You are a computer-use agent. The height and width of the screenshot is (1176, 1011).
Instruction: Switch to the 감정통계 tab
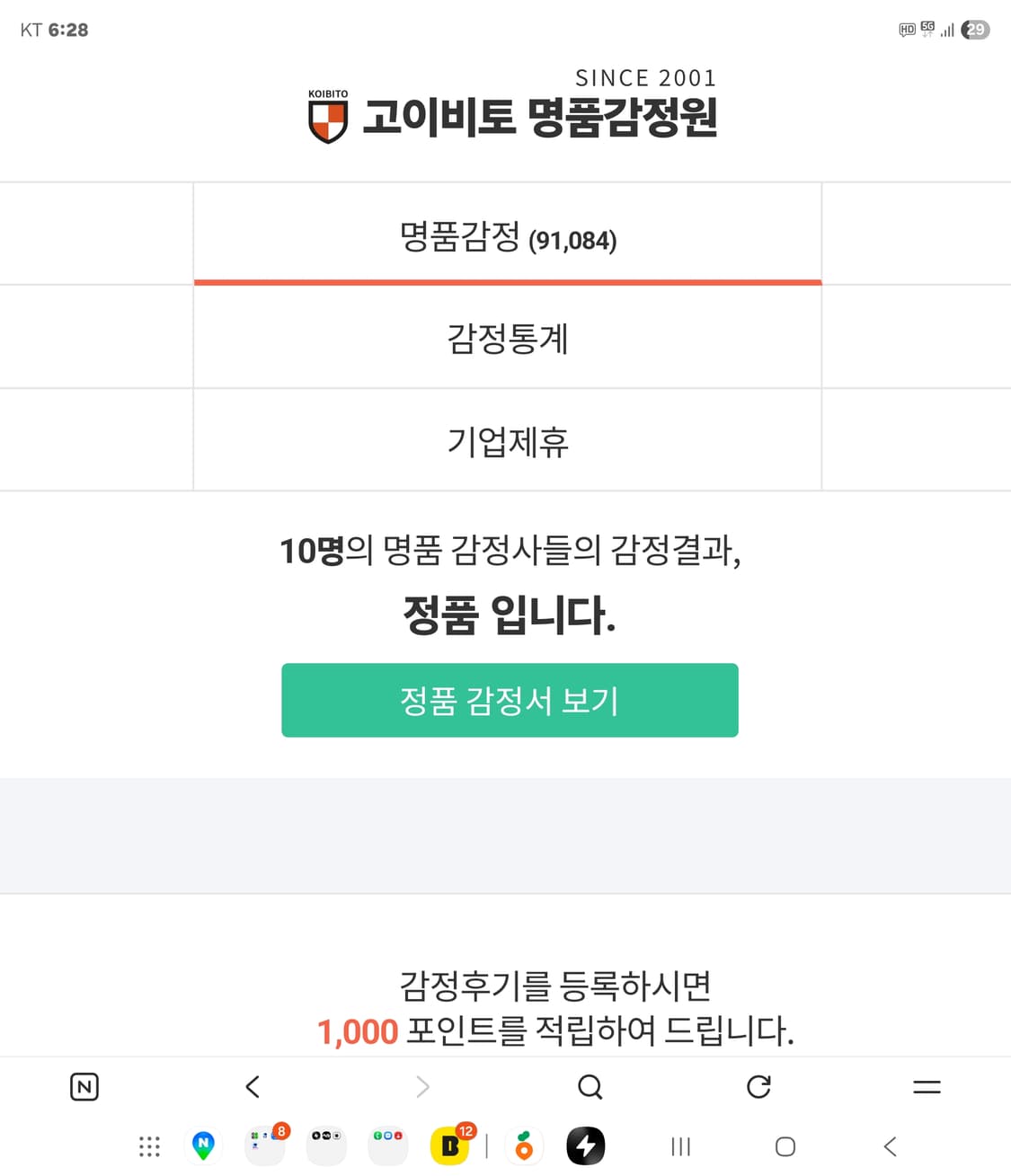click(x=508, y=337)
